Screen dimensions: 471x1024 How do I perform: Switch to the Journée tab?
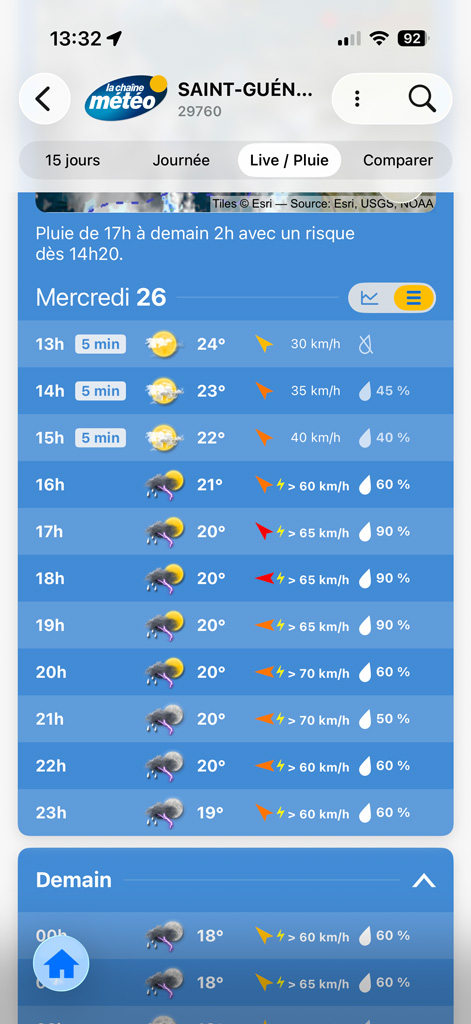coord(181,160)
